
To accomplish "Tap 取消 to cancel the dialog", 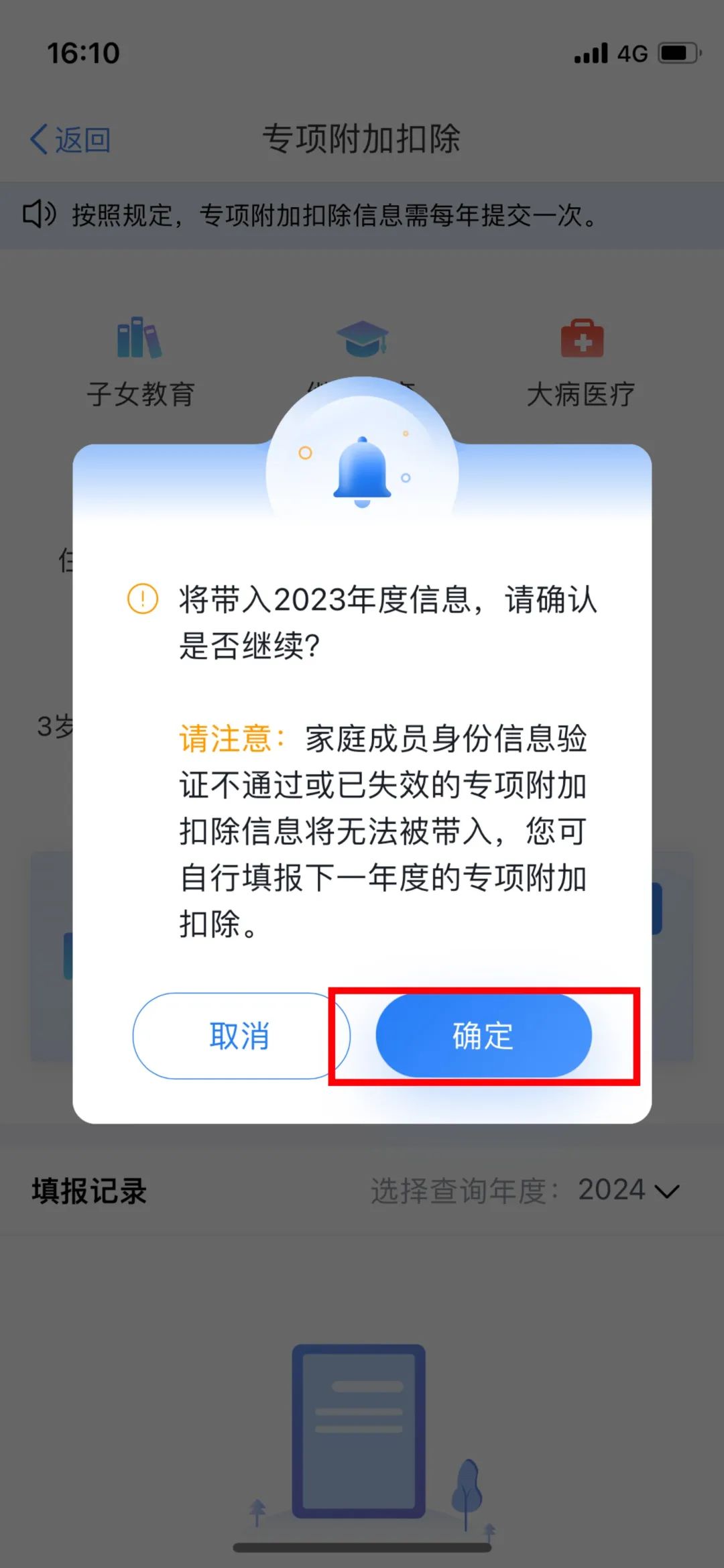I will point(241,1035).
